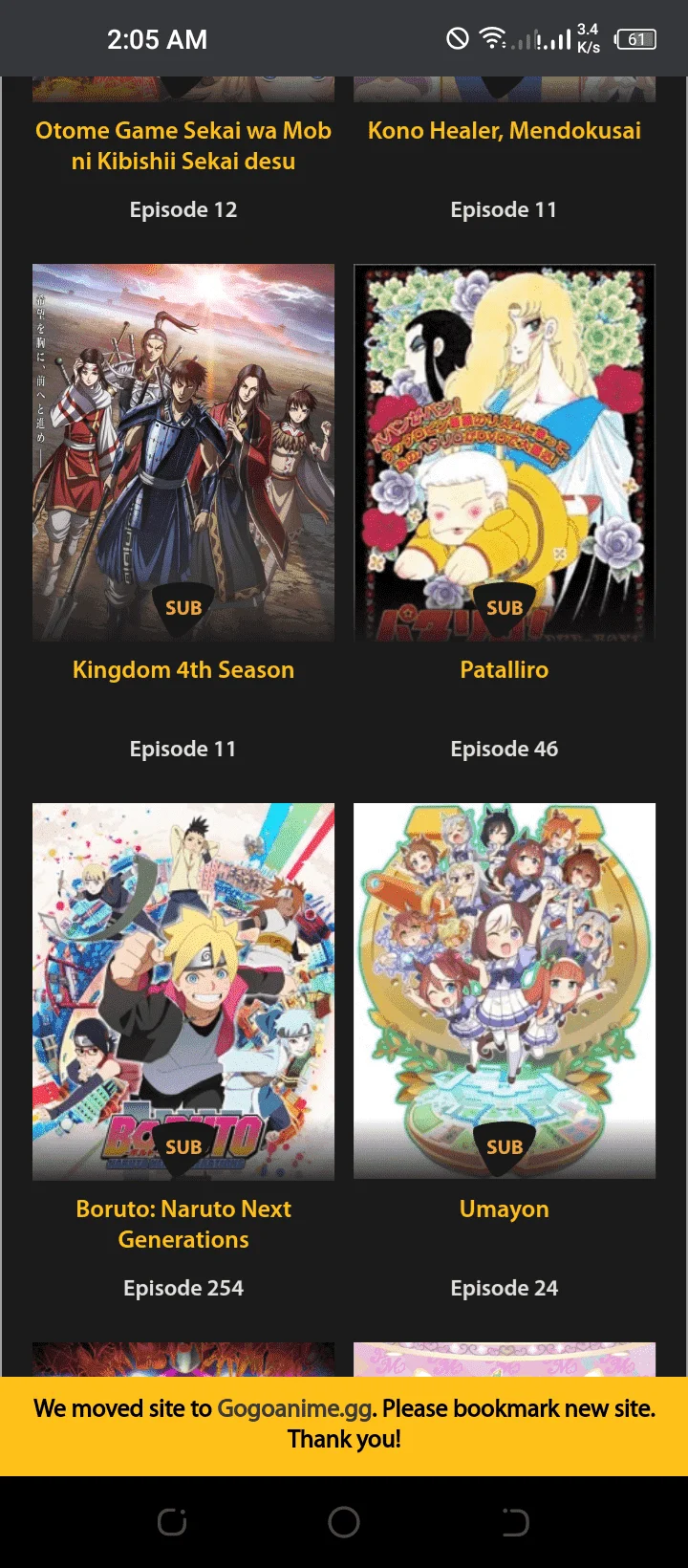The width and height of the screenshot is (688, 1568).
Task: Go to the home screen via navigation bar
Action: [x=344, y=1522]
